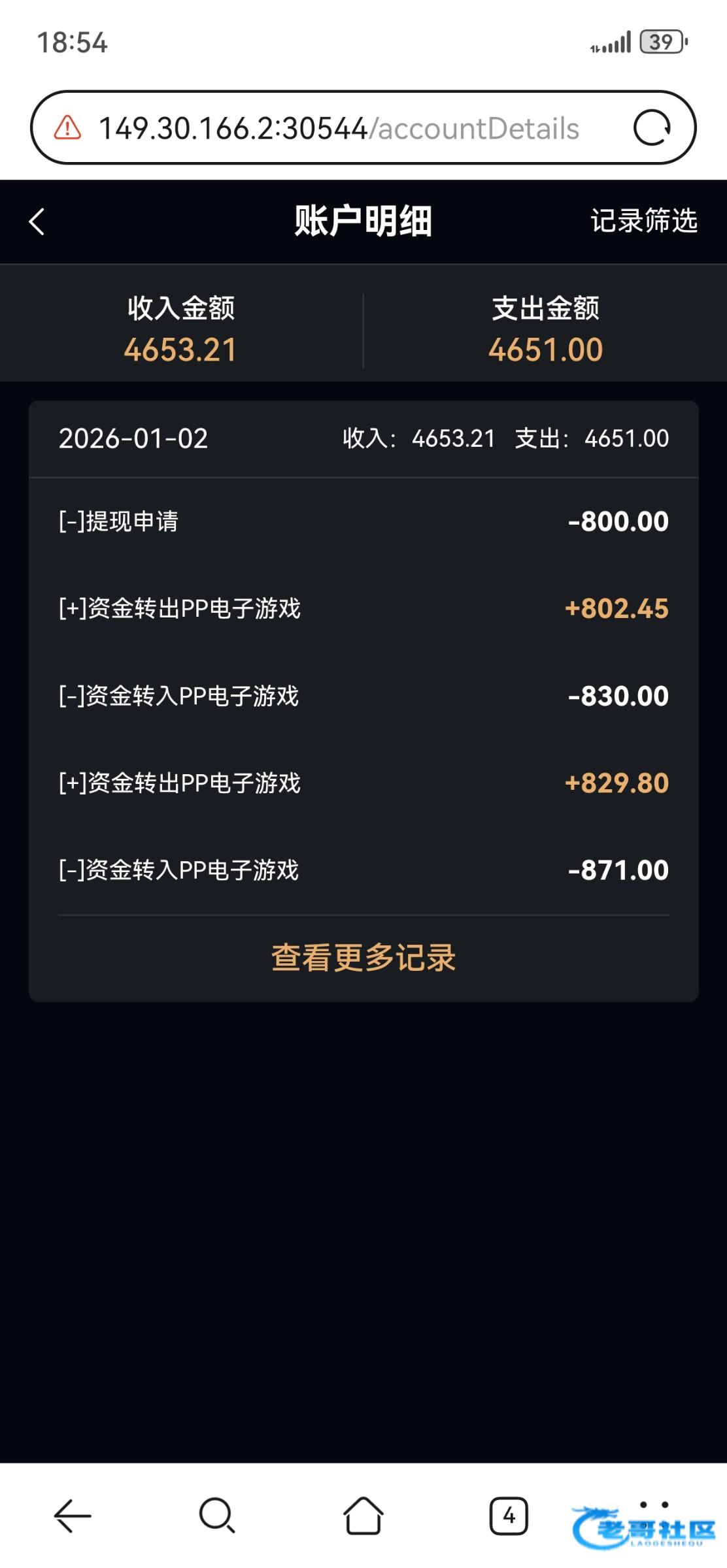The width and height of the screenshot is (727, 1568).
Task: Open the browser search icon
Action: pos(217,1515)
